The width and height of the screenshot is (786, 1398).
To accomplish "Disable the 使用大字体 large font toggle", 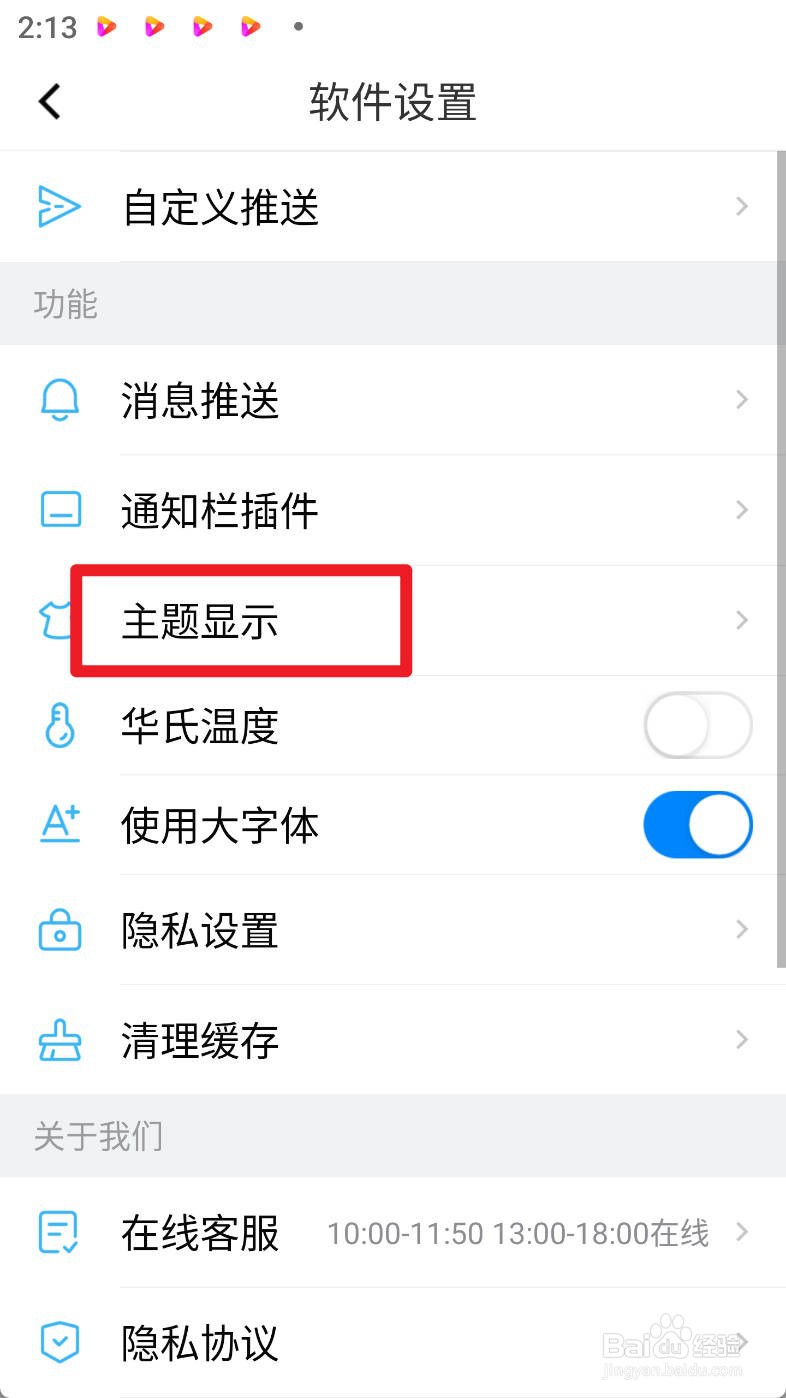I will (x=697, y=825).
